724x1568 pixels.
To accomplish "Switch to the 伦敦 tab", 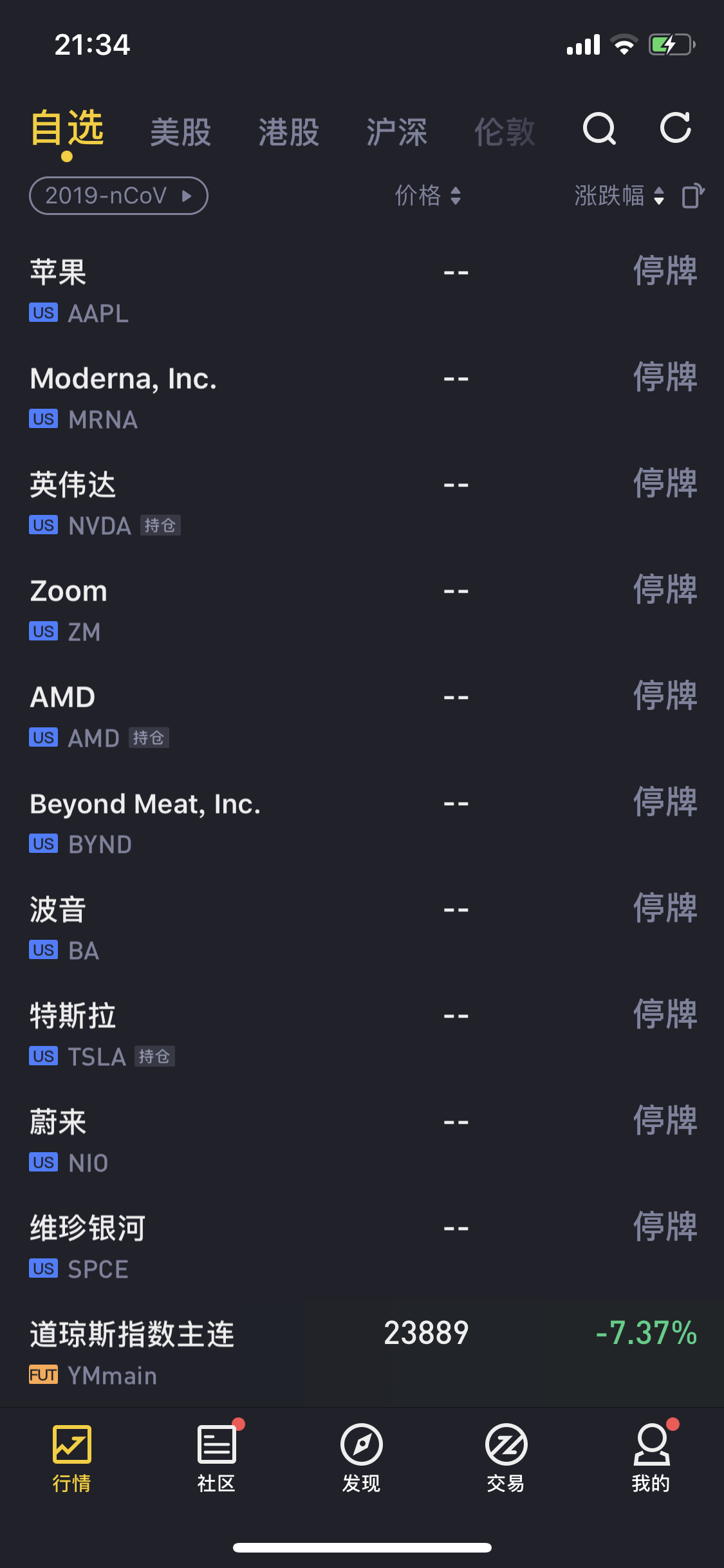I will (x=505, y=132).
